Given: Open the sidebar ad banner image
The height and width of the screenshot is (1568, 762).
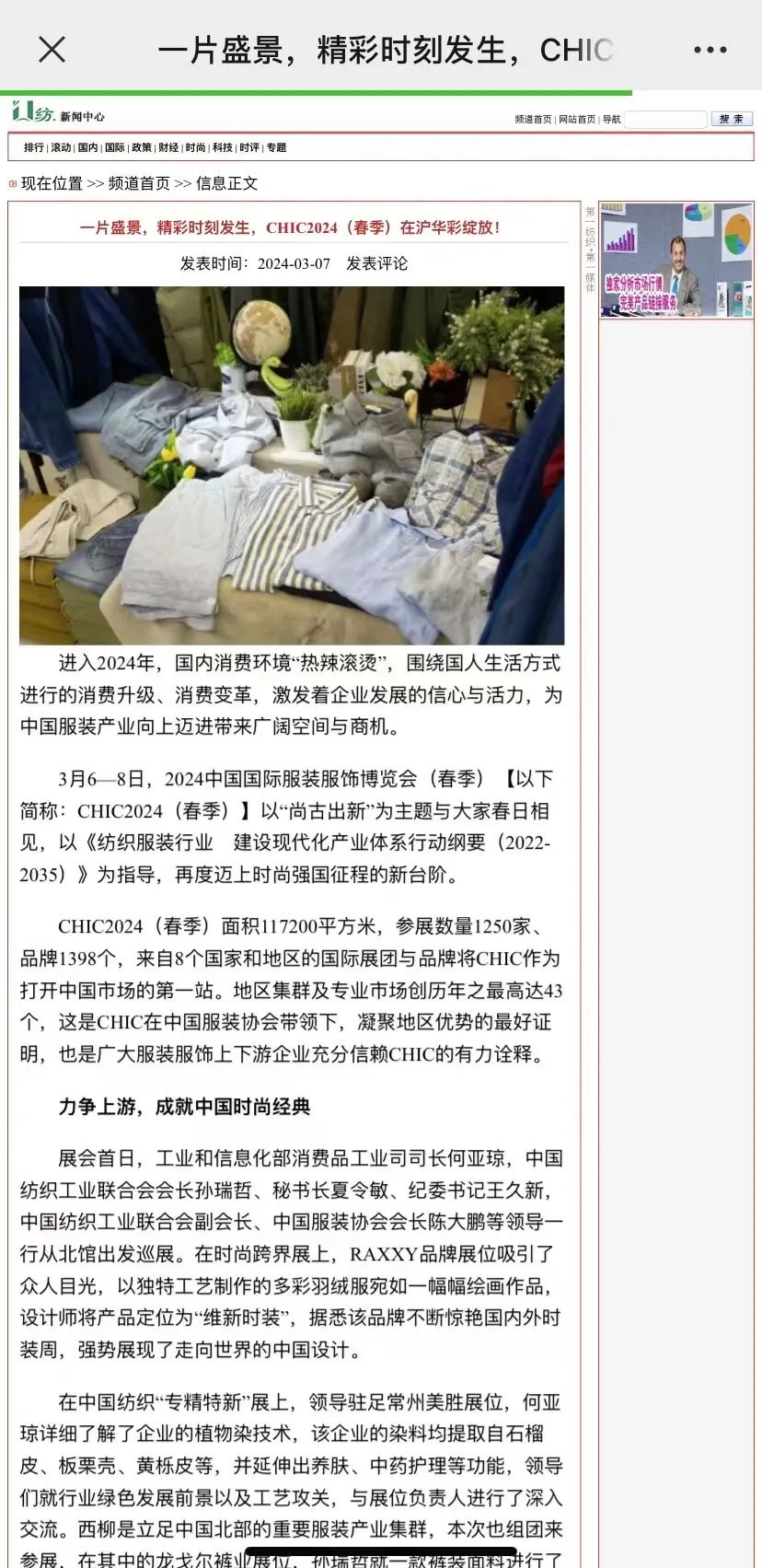Looking at the screenshot, I should pyautogui.click(x=676, y=261).
